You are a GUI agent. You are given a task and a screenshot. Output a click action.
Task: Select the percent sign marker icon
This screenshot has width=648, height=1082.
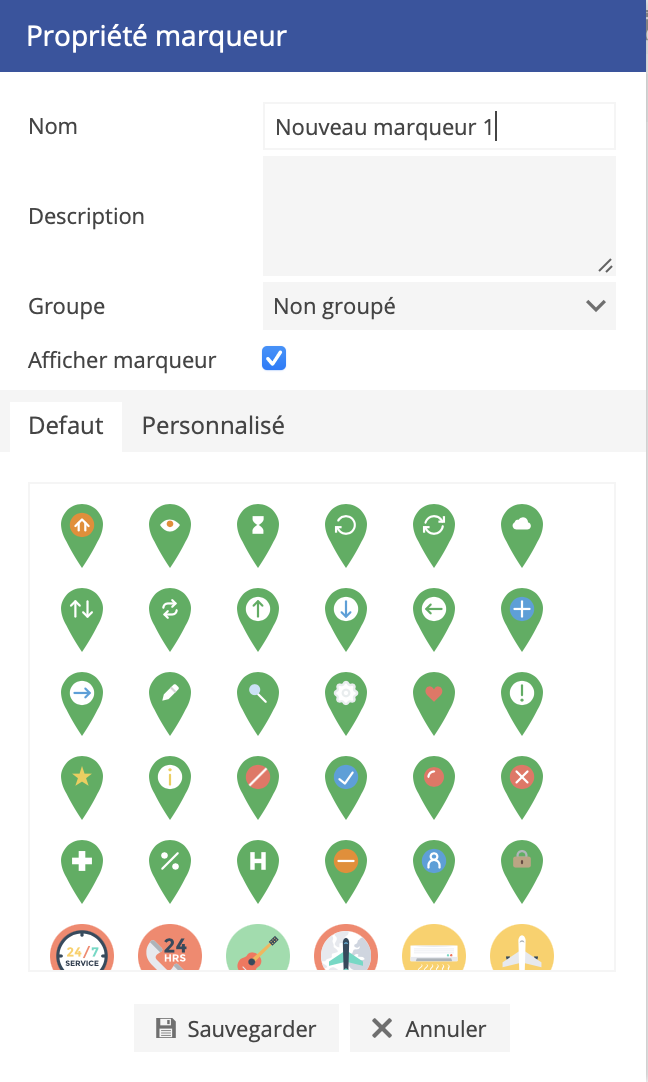pyautogui.click(x=170, y=865)
